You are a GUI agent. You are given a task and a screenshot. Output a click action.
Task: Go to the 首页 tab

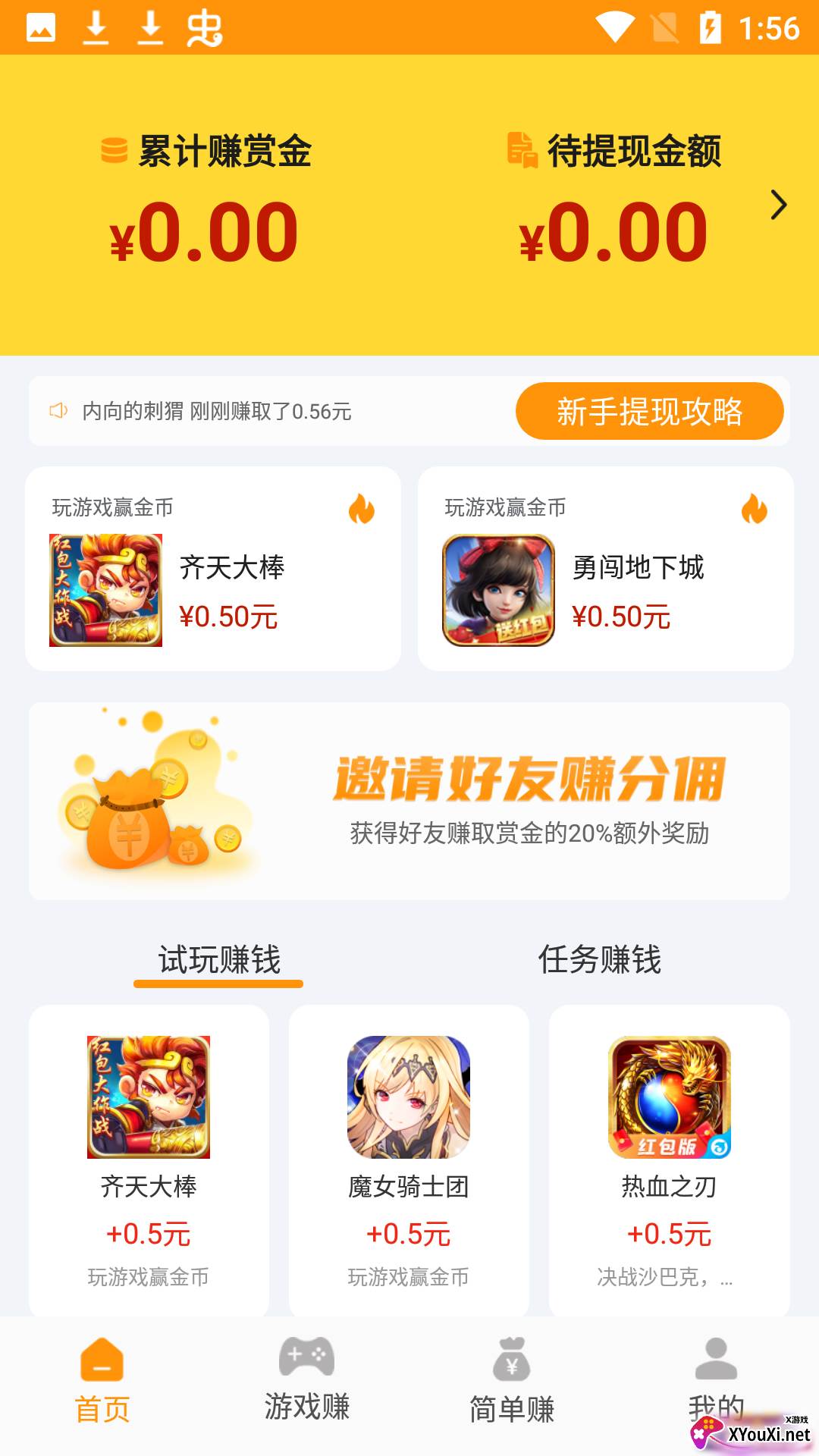(x=102, y=1382)
